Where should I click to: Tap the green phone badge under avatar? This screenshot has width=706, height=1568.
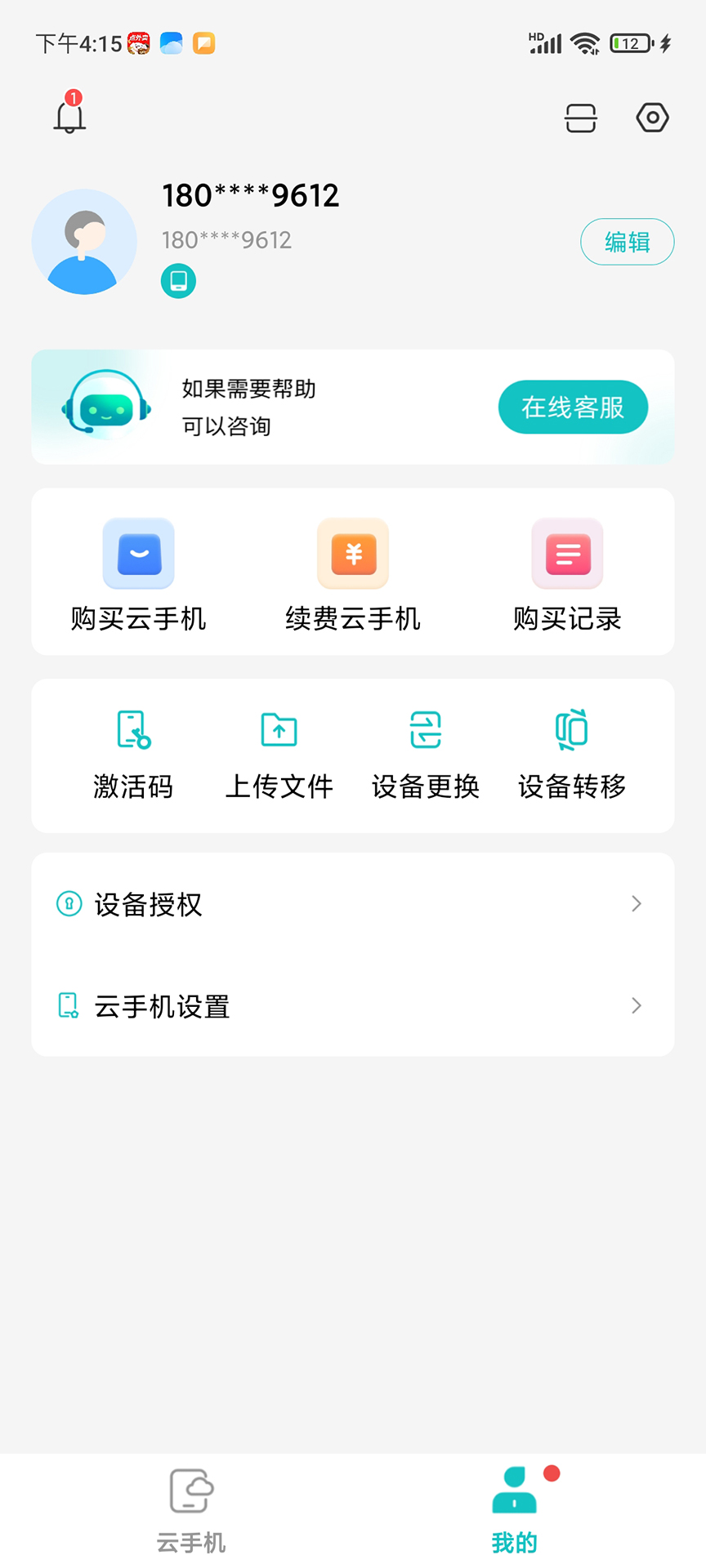179,280
